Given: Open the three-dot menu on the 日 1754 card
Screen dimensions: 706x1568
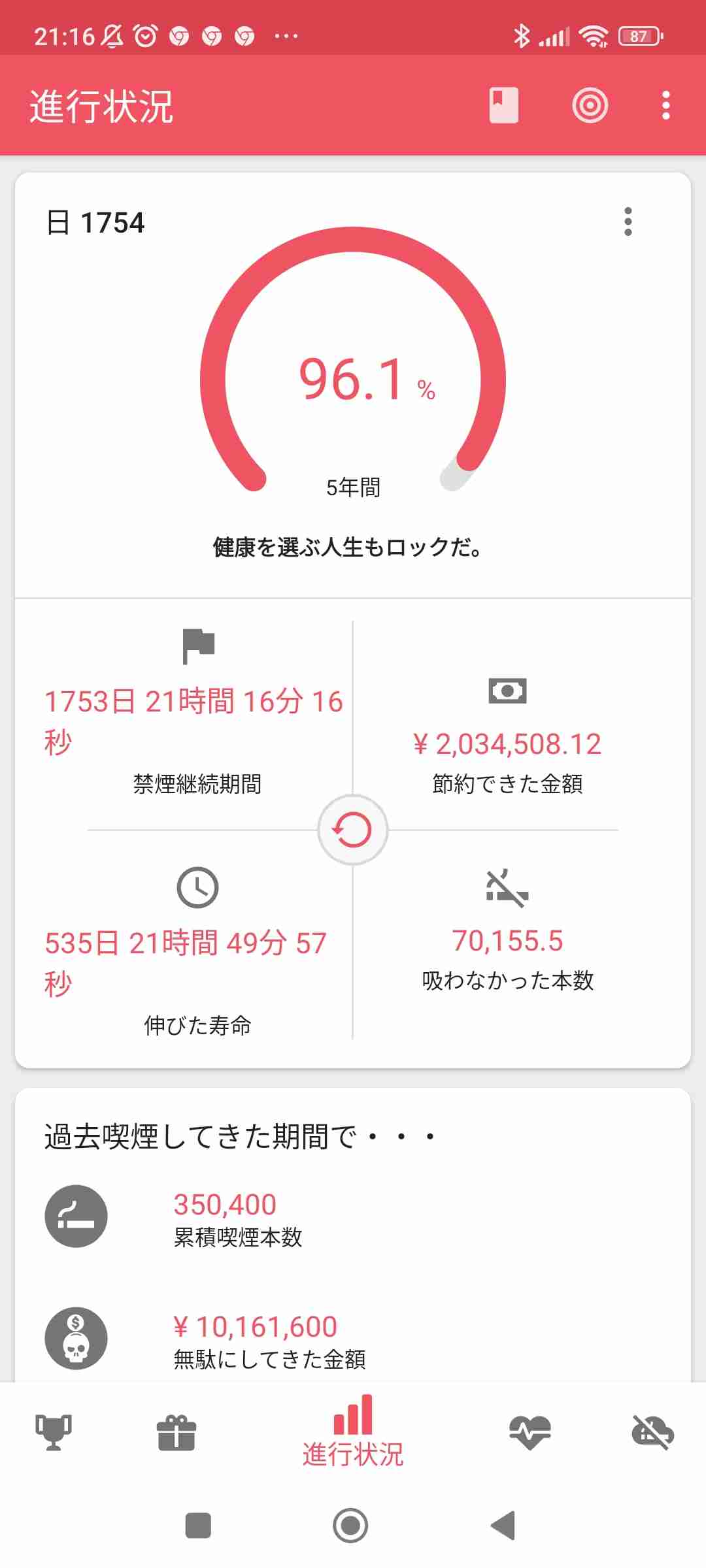Looking at the screenshot, I should pyautogui.click(x=629, y=223).
